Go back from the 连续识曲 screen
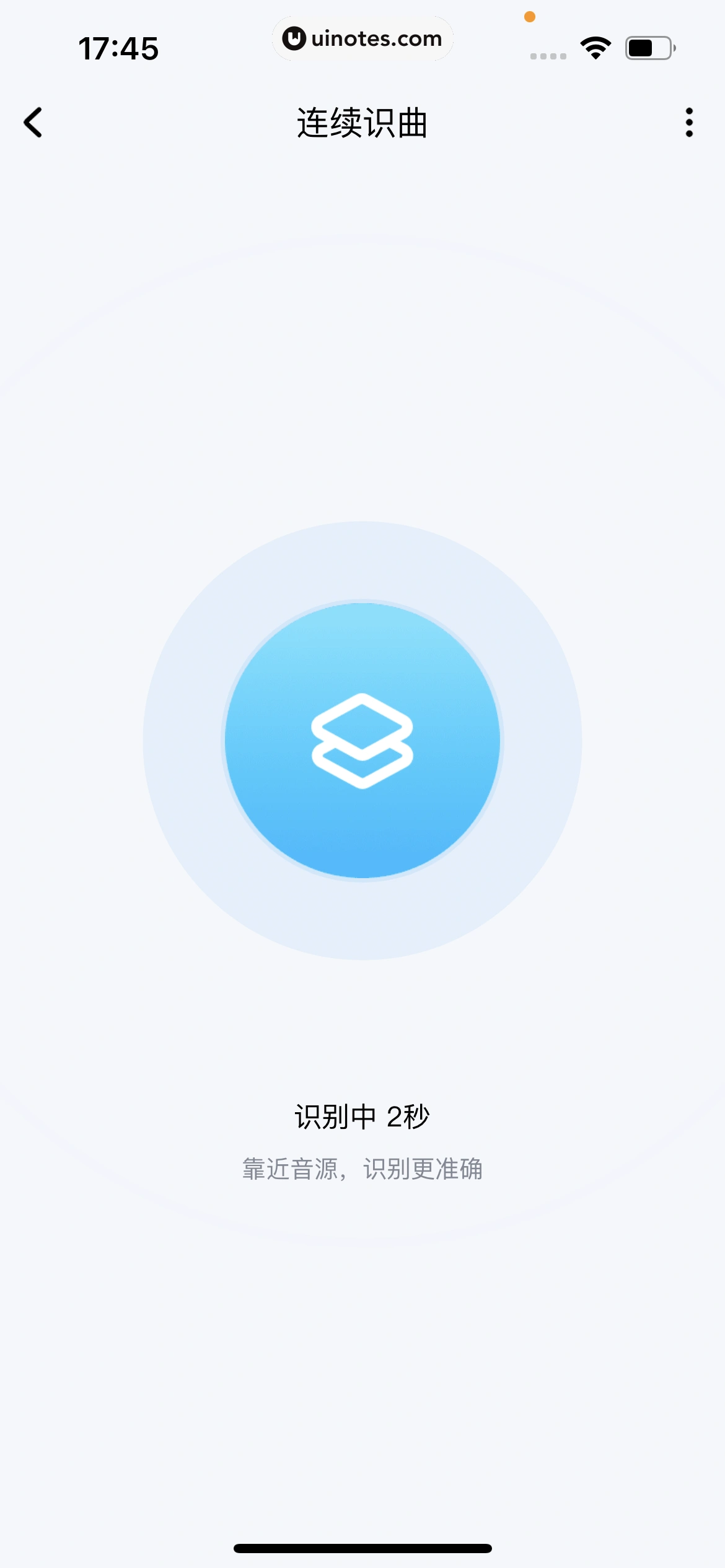The height and width of the screenshot is (1568, 725). point(33,123)
